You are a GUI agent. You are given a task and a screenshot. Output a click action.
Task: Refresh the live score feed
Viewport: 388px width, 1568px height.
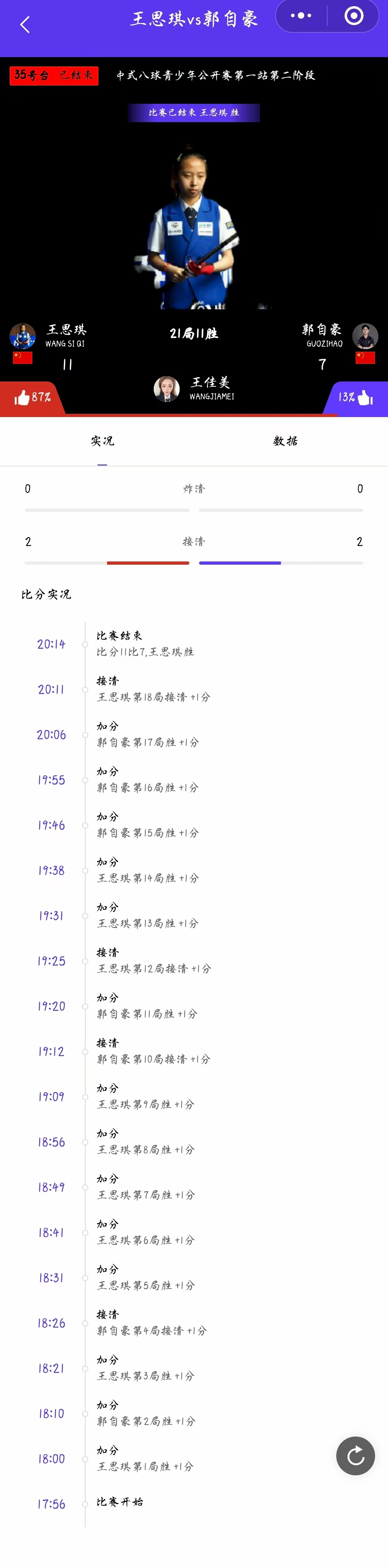pyautogui.click(x=355, y=1456)
